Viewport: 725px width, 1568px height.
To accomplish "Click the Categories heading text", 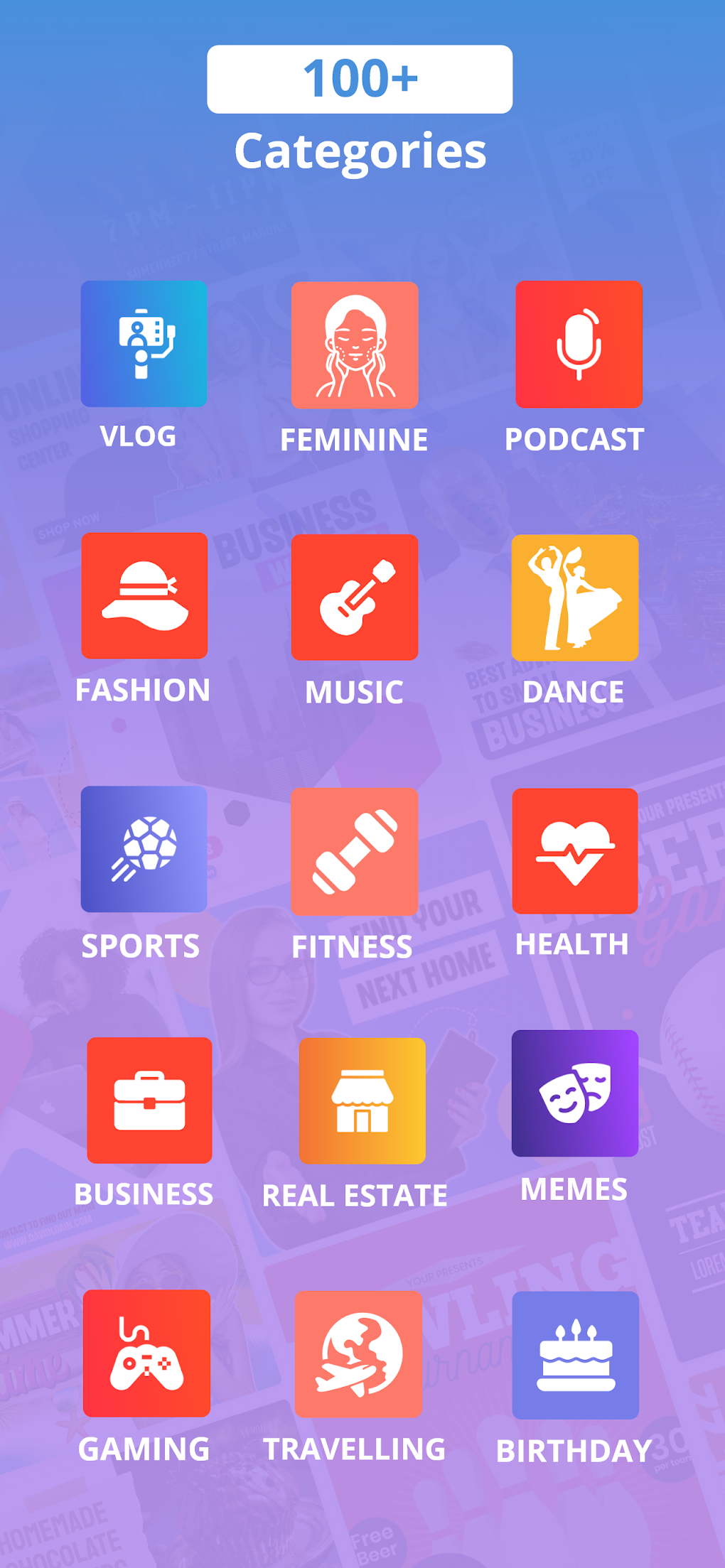I will coord(361,151).
